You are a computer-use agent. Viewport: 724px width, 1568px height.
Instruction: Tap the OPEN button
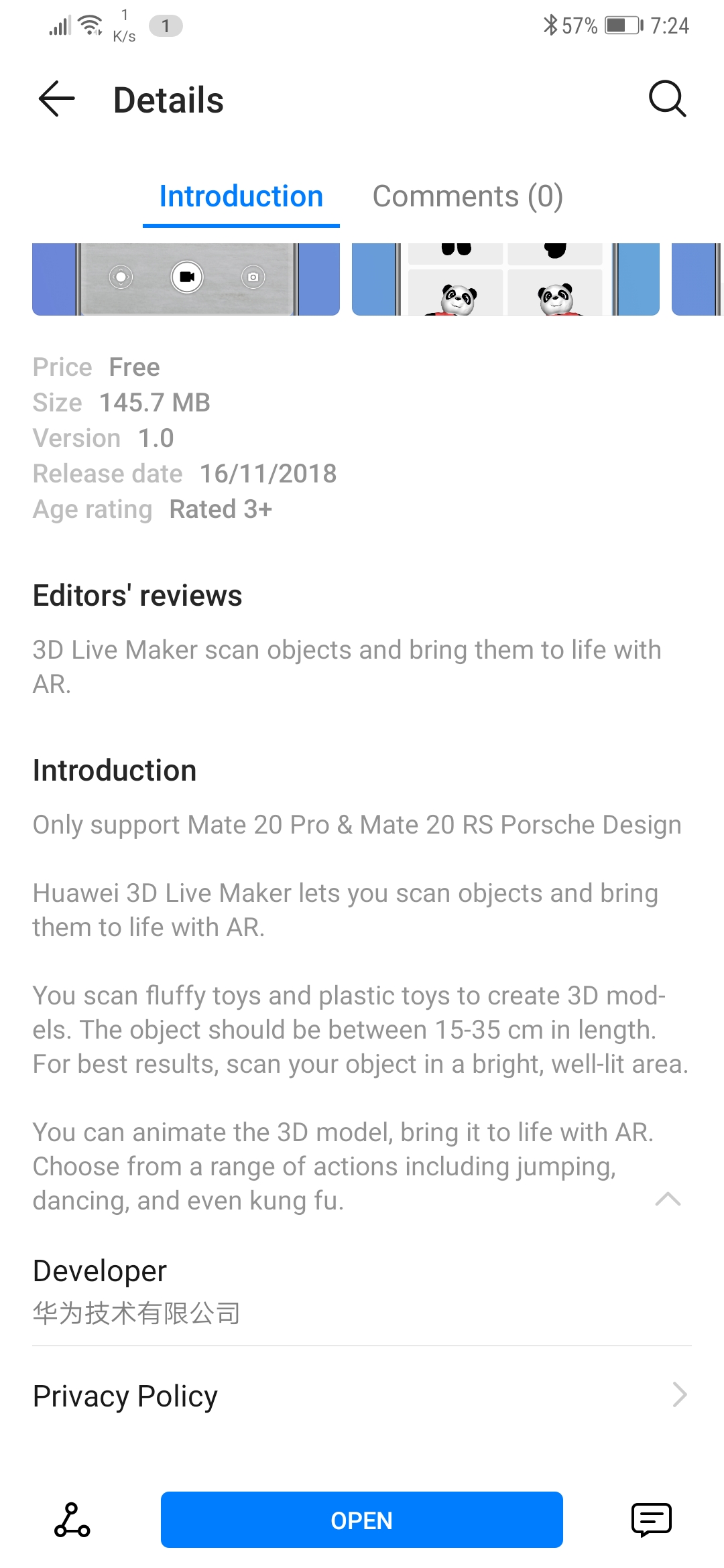[x=362, y=1520]
